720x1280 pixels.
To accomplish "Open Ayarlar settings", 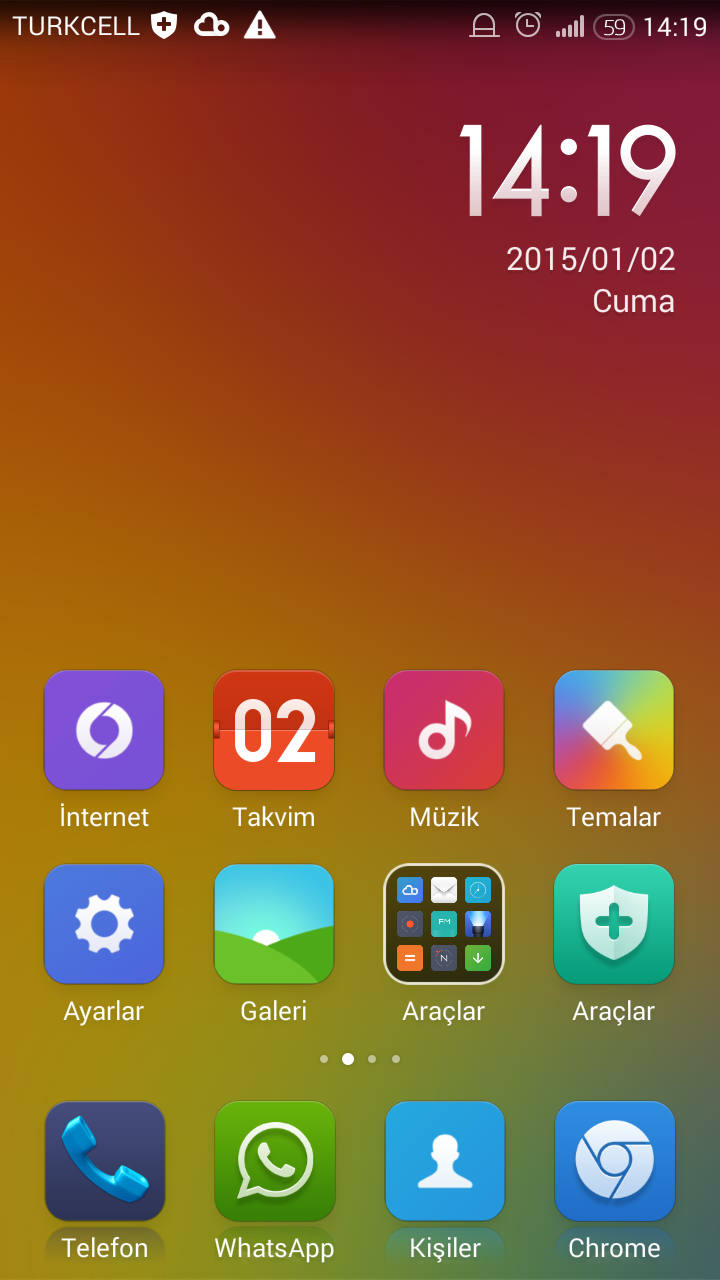I will click(x=104, y=925).
